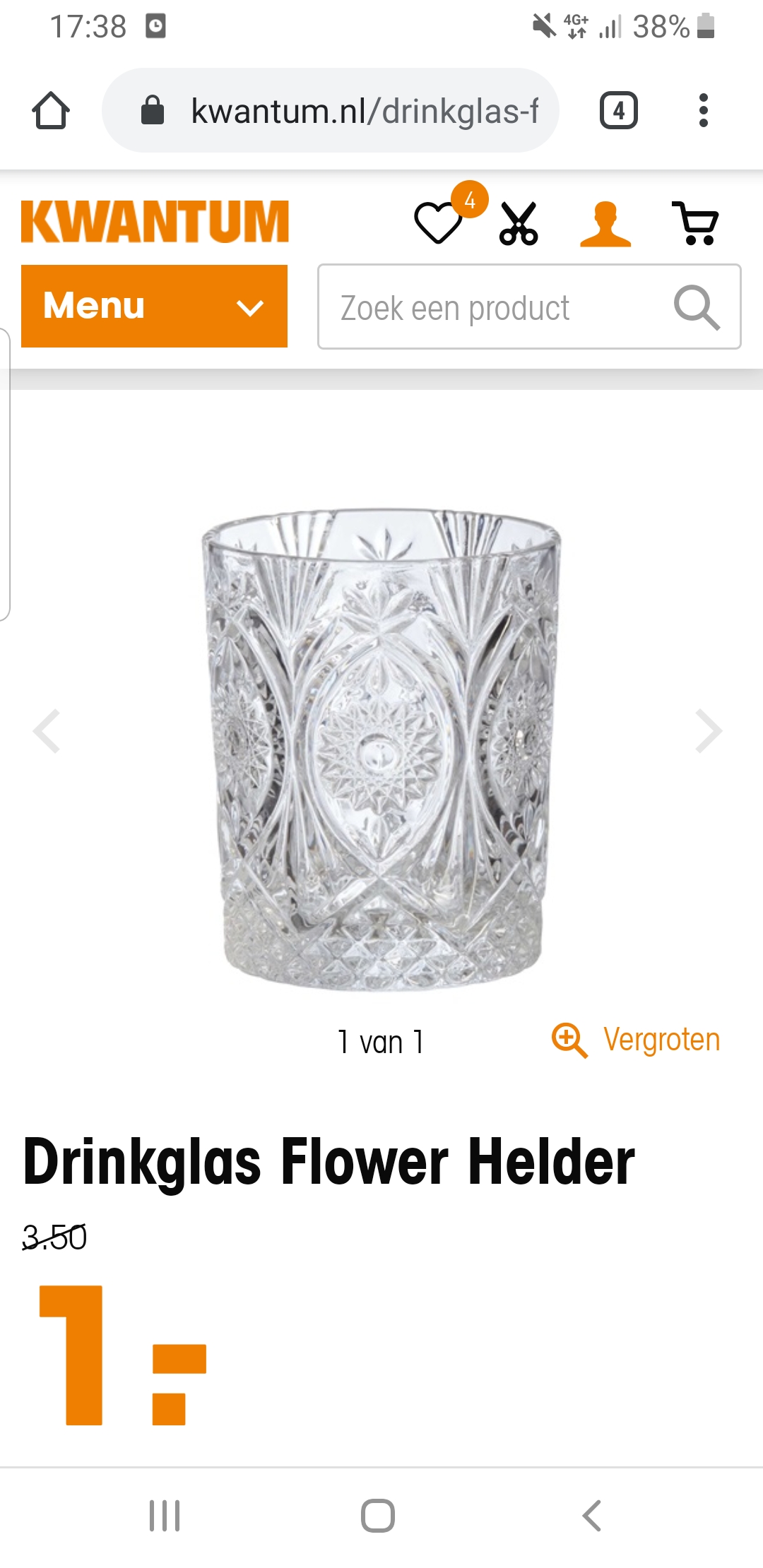Show previous product image arrow
The height and width of the screenshot is (1568, 763).
click(47, 731)
